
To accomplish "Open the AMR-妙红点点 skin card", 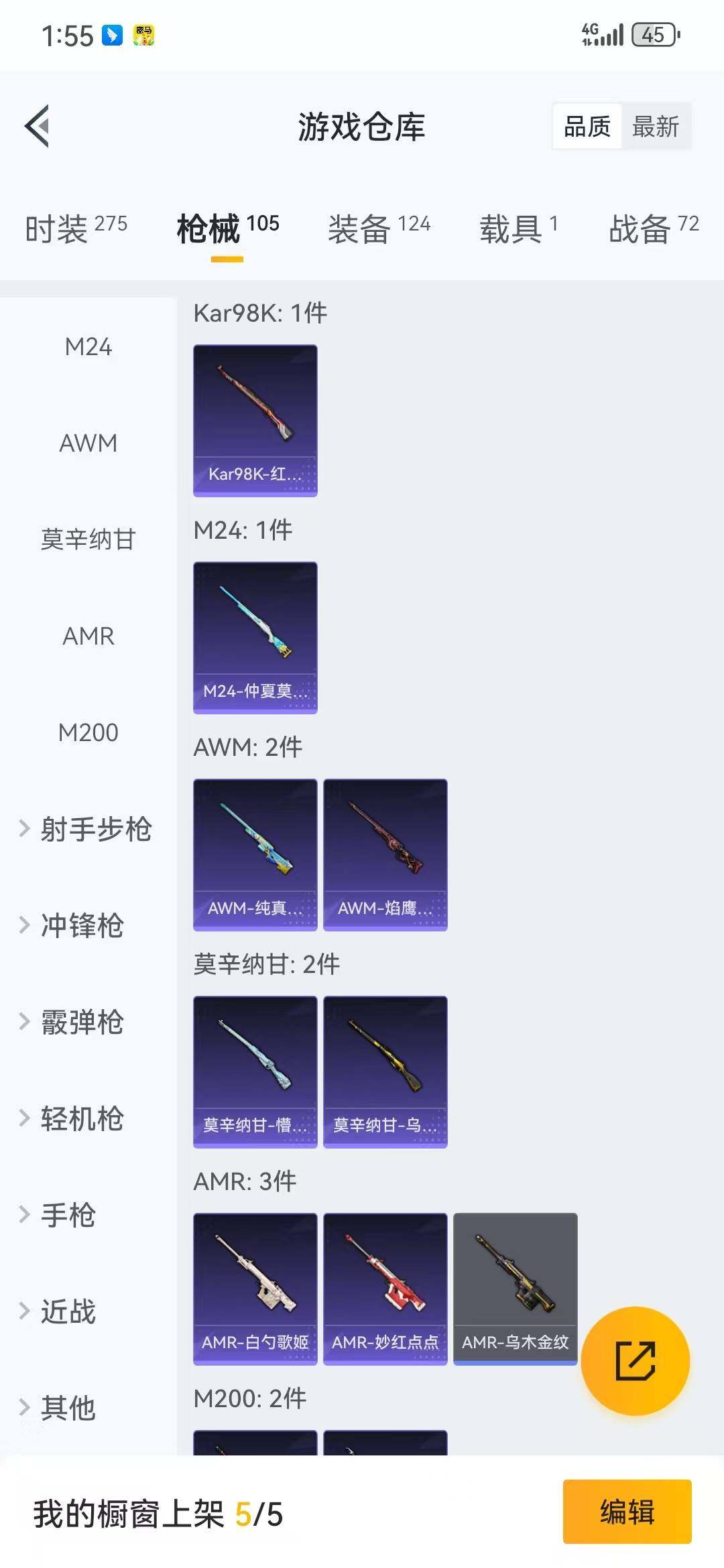I will [385, 1287].
